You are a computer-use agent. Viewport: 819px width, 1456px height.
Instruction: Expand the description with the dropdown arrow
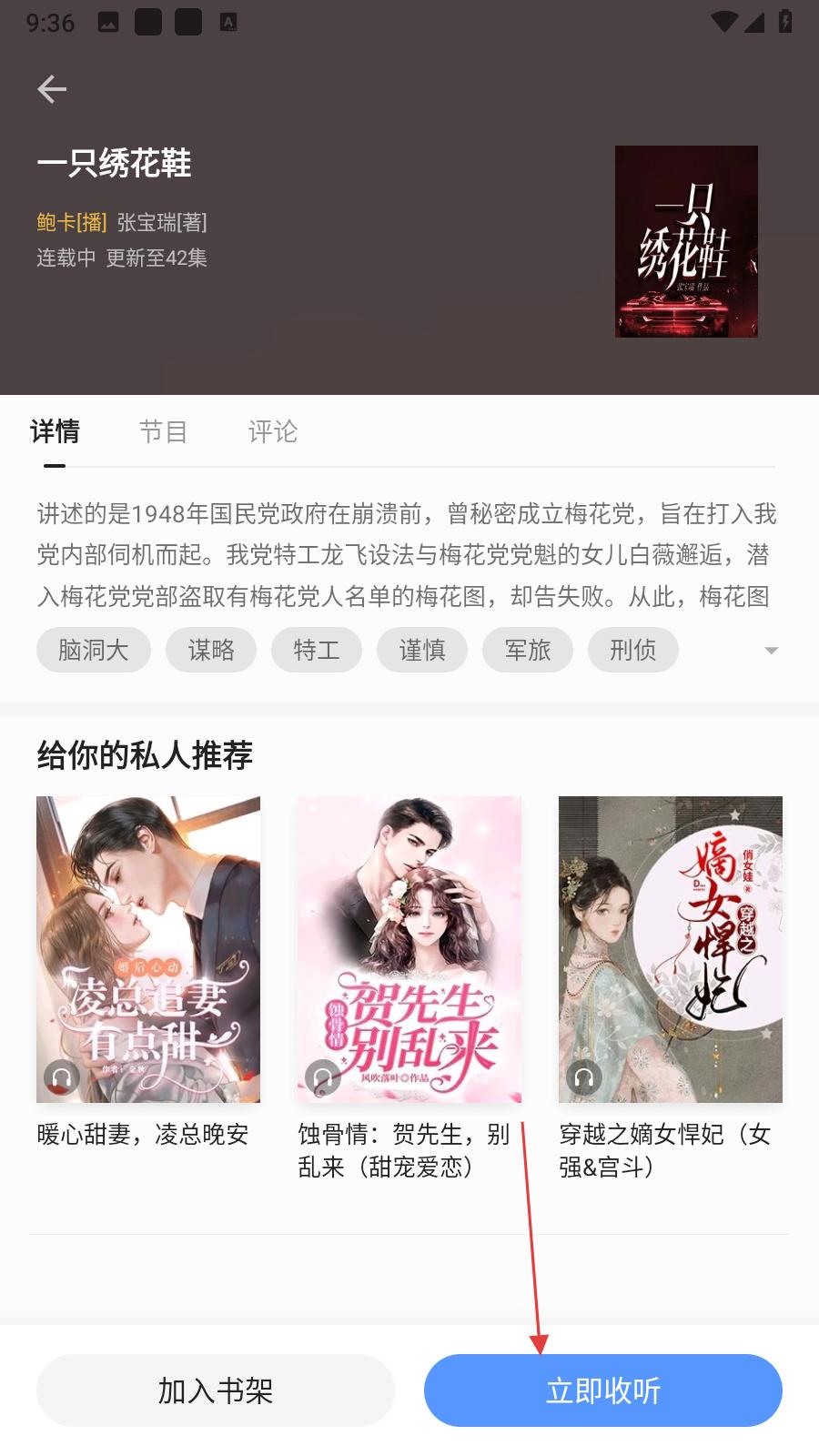point(771,651)
